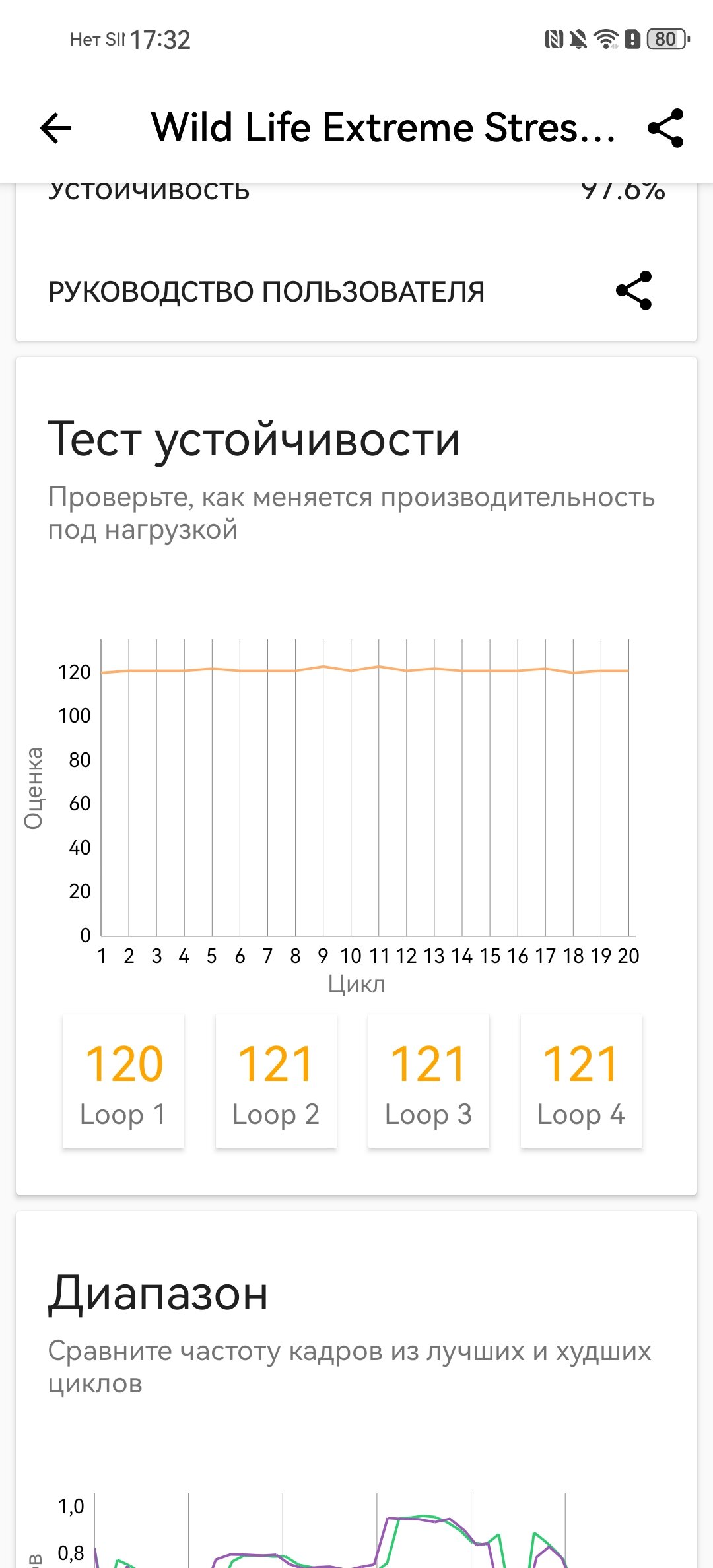
Task: Open the «Руководство пользователя» user guide
Action: click(266, 292)
